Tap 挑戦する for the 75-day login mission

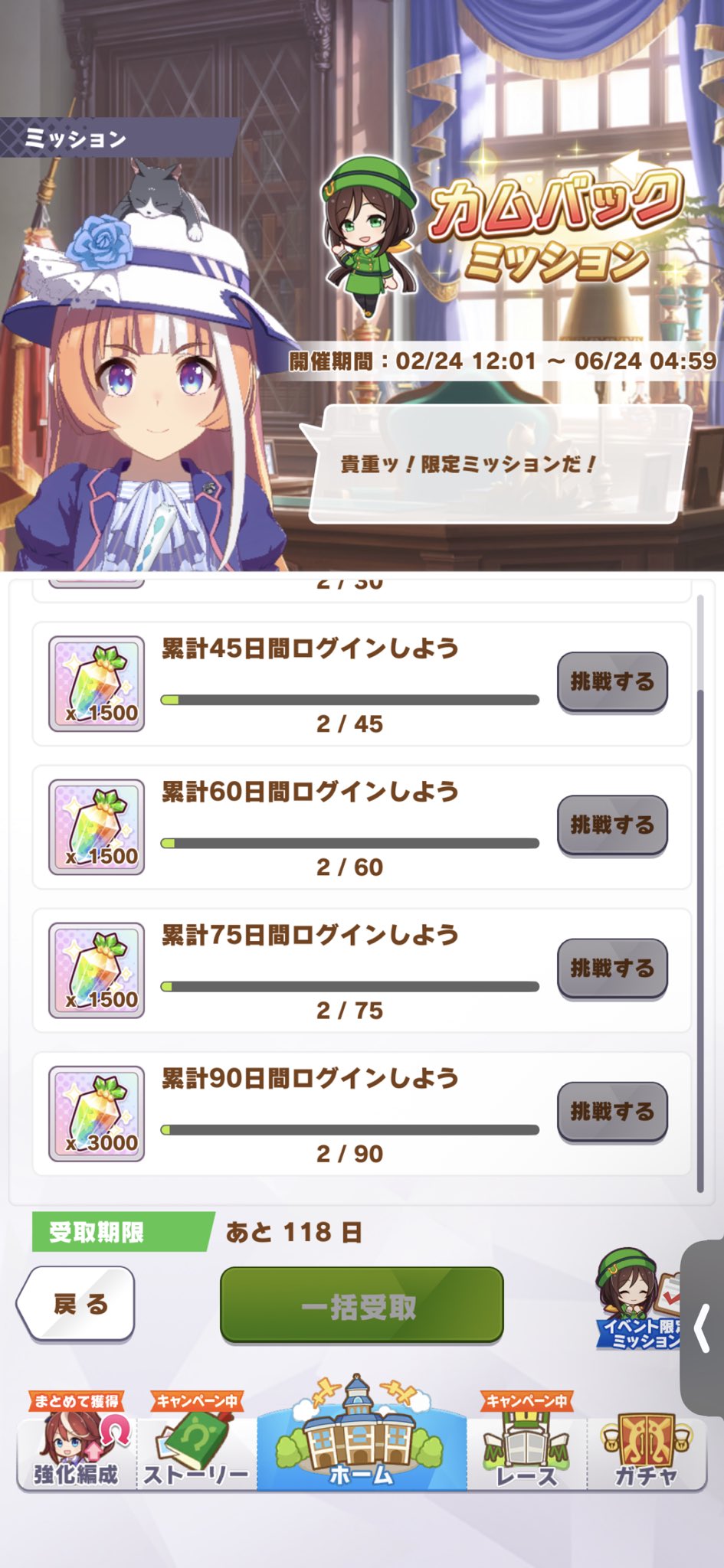[x=612, y=968]
